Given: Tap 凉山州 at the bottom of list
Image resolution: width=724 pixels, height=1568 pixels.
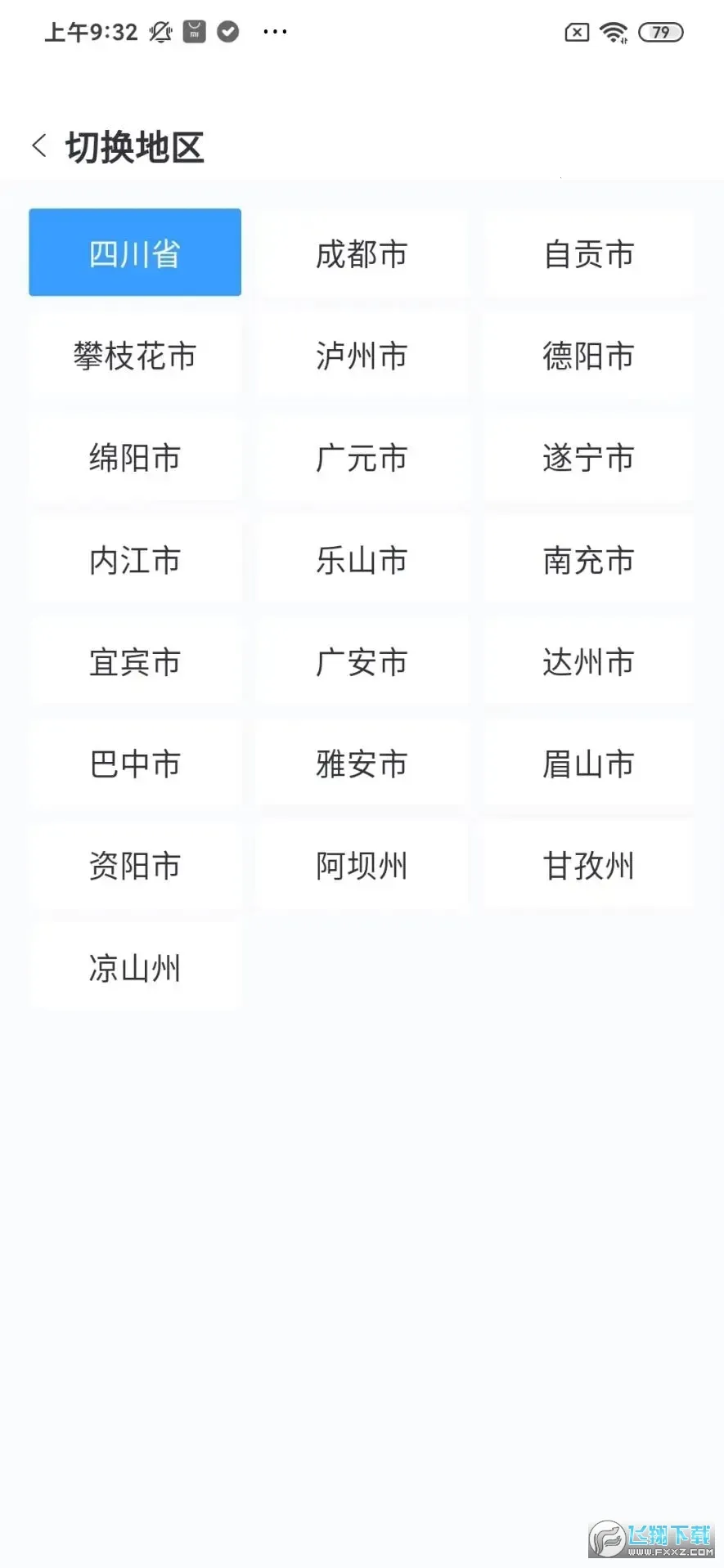Looking at the screenshot, I should (x=135, y=969).
